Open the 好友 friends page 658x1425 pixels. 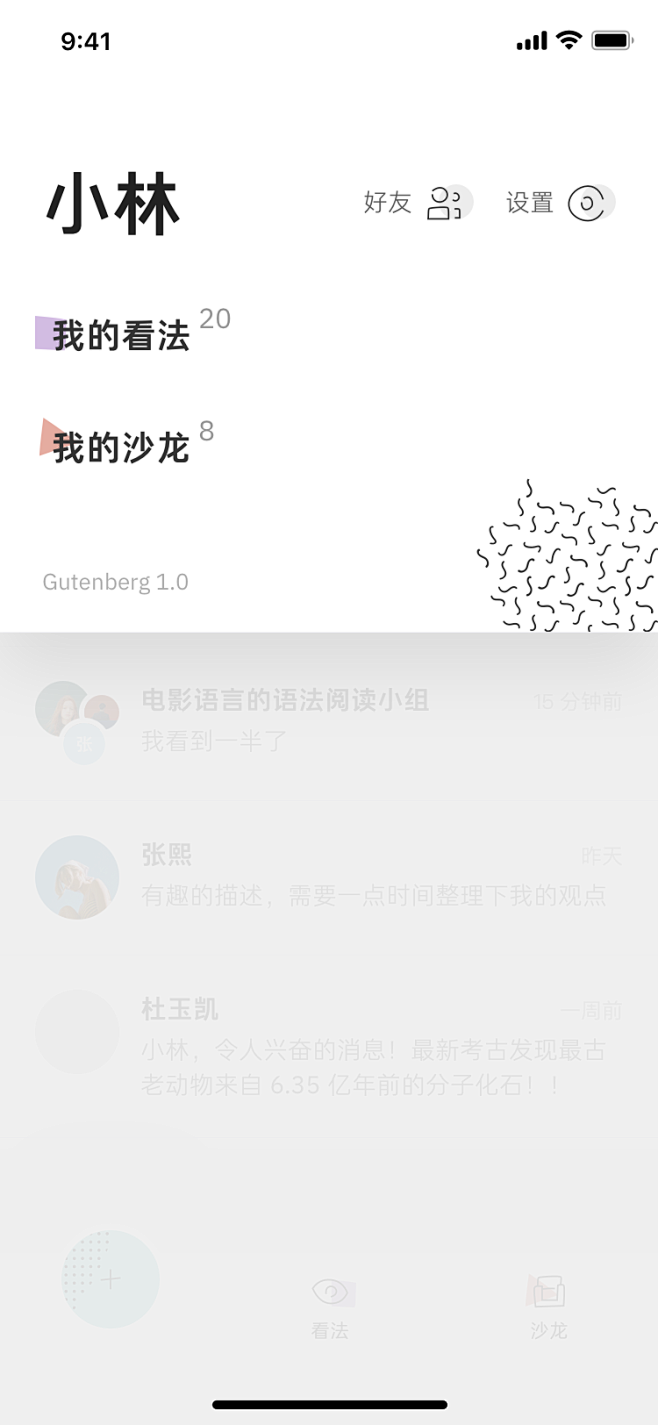(x=417, y=203)
